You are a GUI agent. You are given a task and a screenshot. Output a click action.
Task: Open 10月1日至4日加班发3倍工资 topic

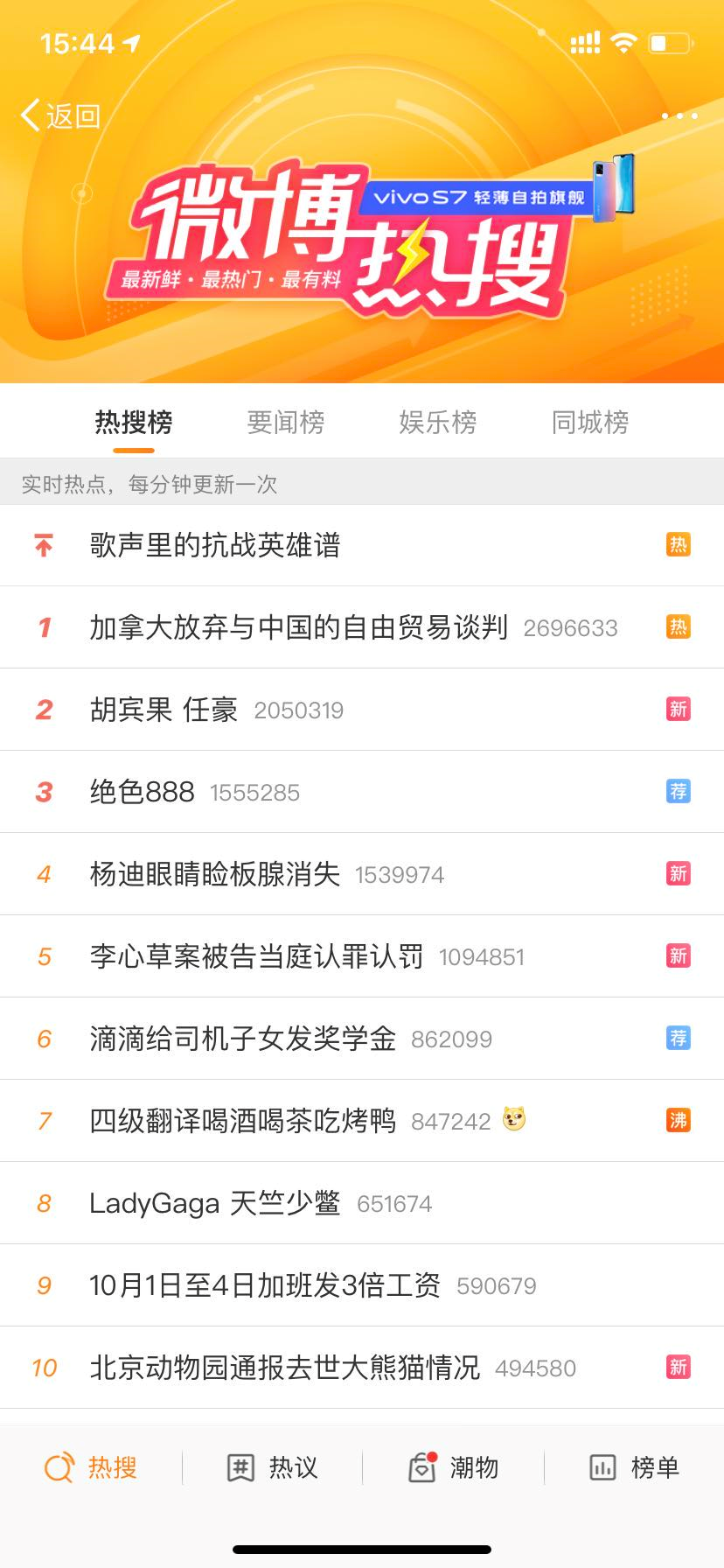point(264,1285)
